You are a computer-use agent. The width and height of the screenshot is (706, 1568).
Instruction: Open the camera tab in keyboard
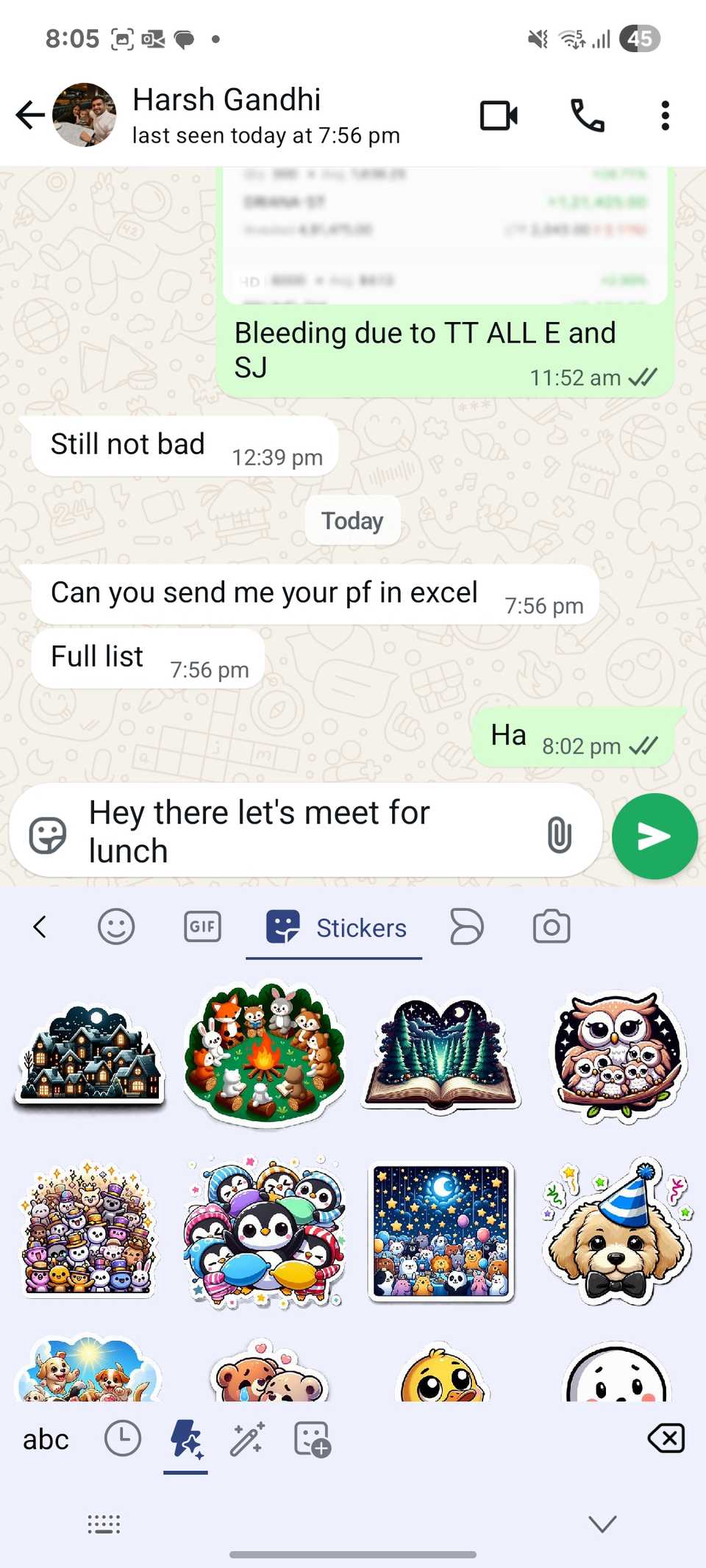[551, 926]
